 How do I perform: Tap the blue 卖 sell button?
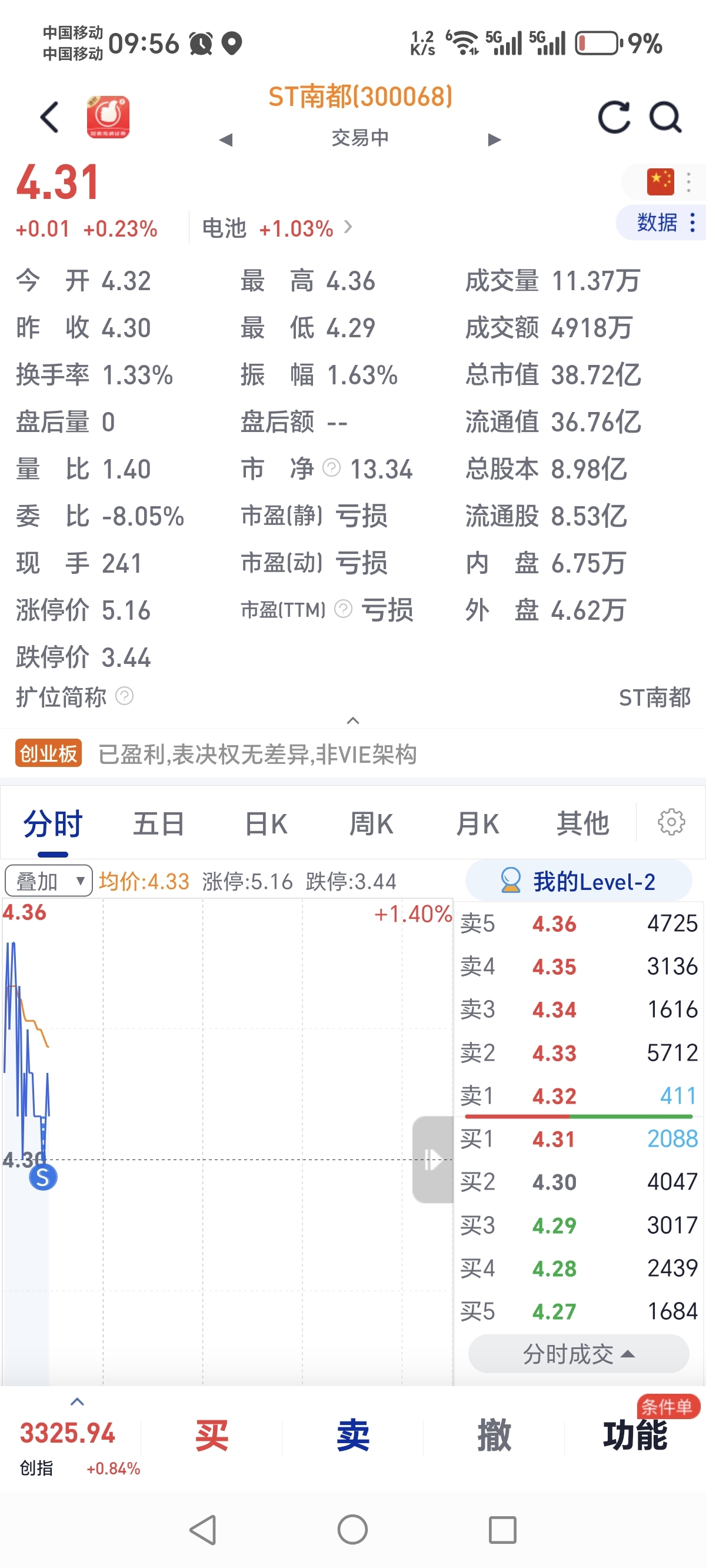coord(353,1436)
